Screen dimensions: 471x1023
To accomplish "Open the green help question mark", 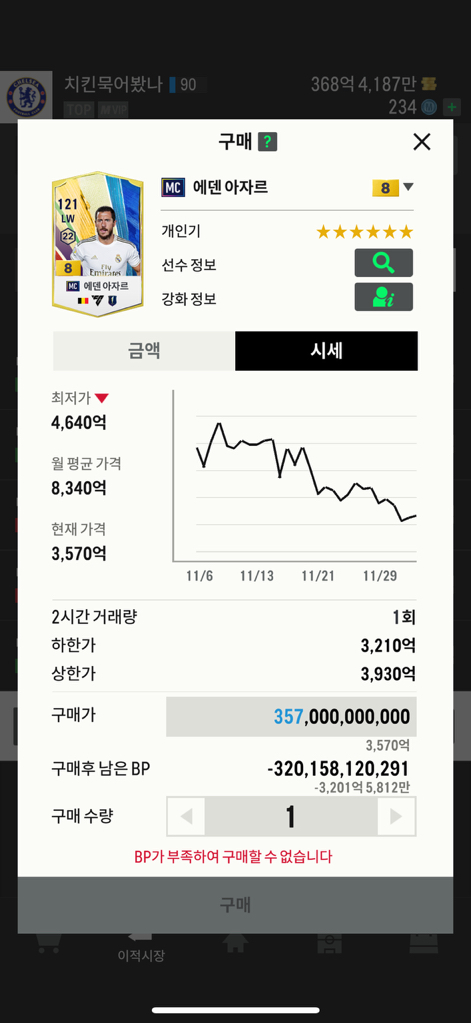I will click(267, 142).
